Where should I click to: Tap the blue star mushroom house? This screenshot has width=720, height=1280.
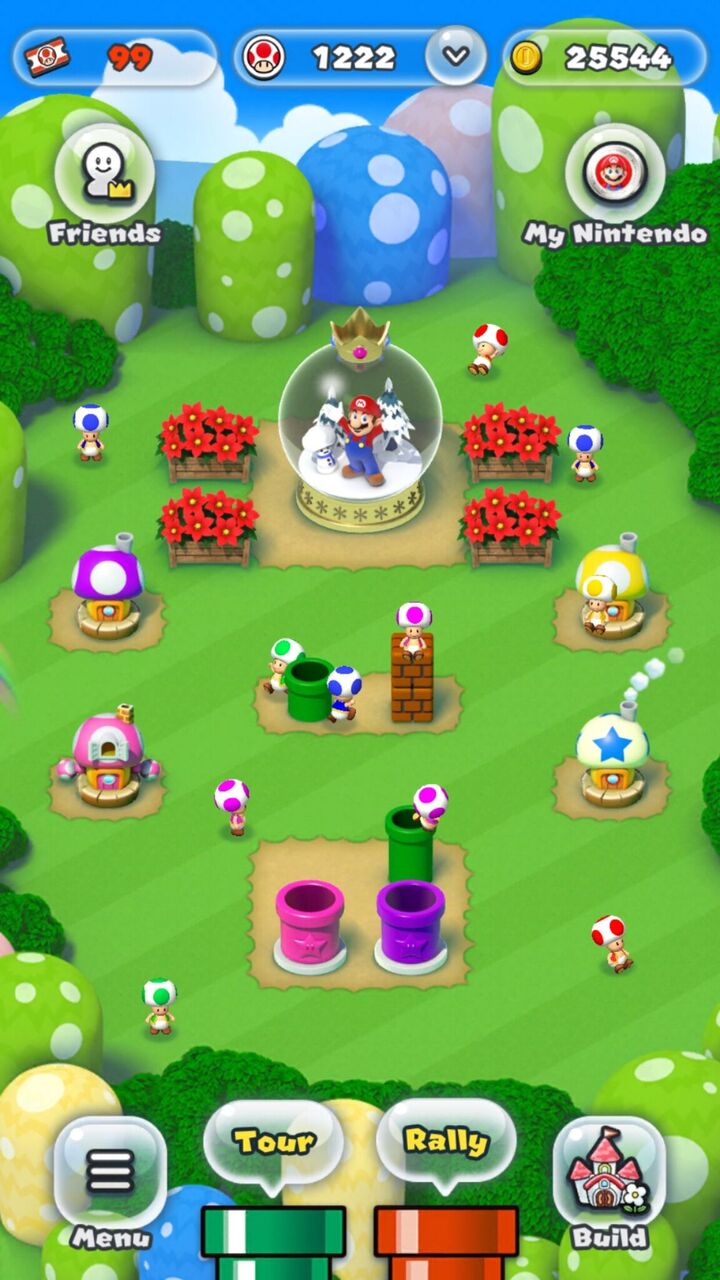coord(612,755)
